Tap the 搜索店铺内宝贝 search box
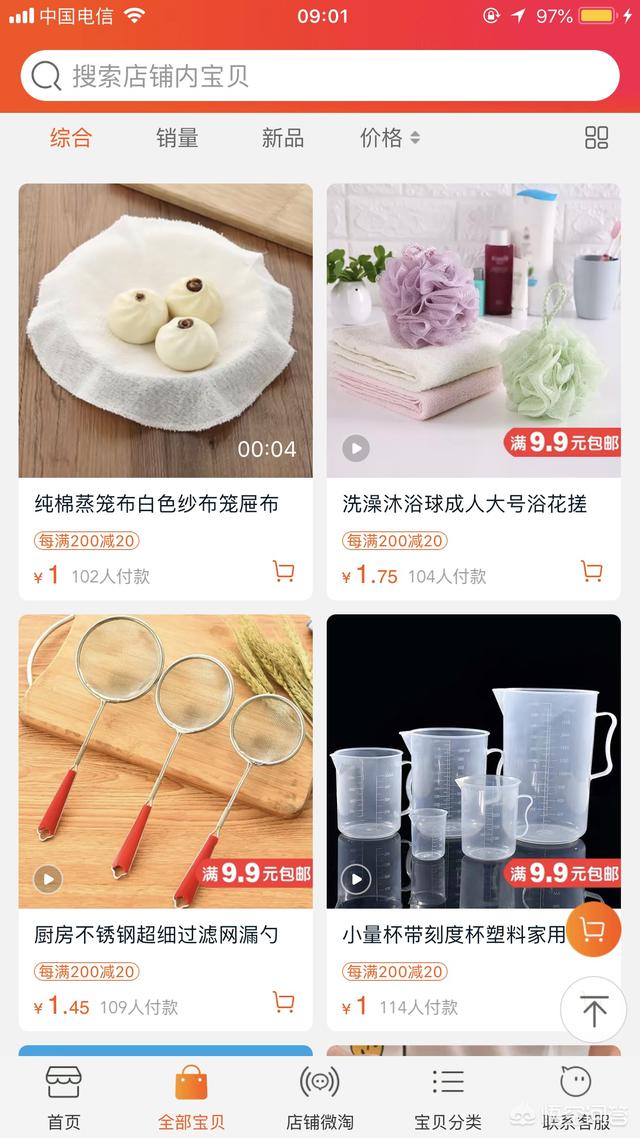This screenshot has width=640, height=1138. 320,76
